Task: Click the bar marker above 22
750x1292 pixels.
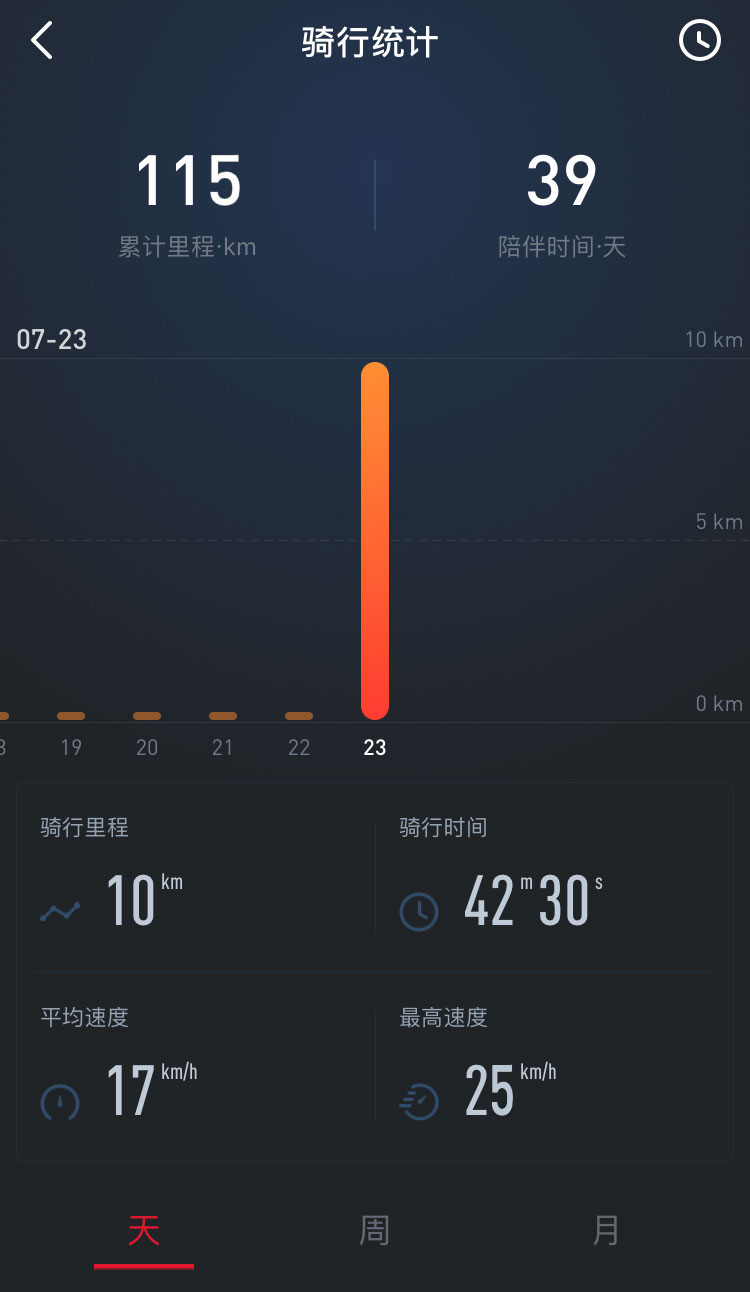Action: coord(298,716)
